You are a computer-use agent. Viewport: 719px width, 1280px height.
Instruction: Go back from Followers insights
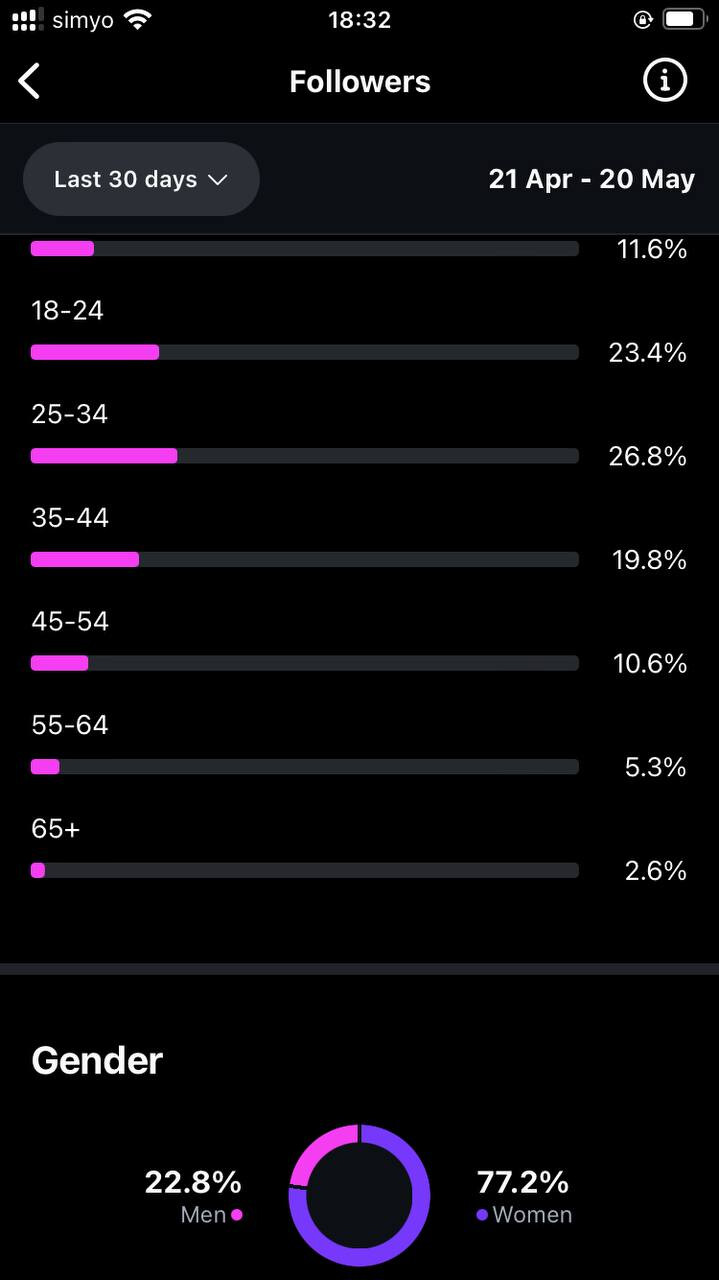pyautogui.click(x=30, y=81)
